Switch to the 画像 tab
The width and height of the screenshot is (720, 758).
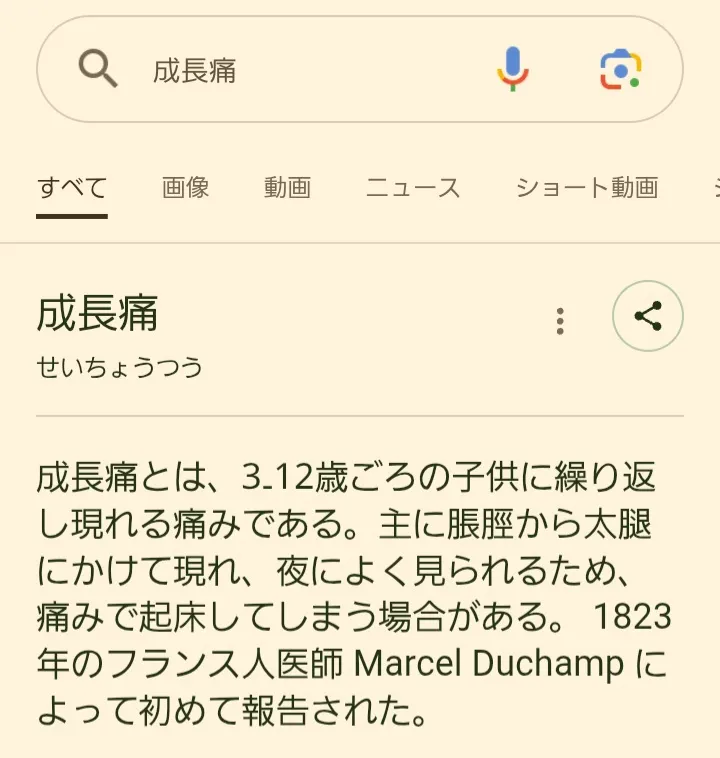click(x=185, y=188)
